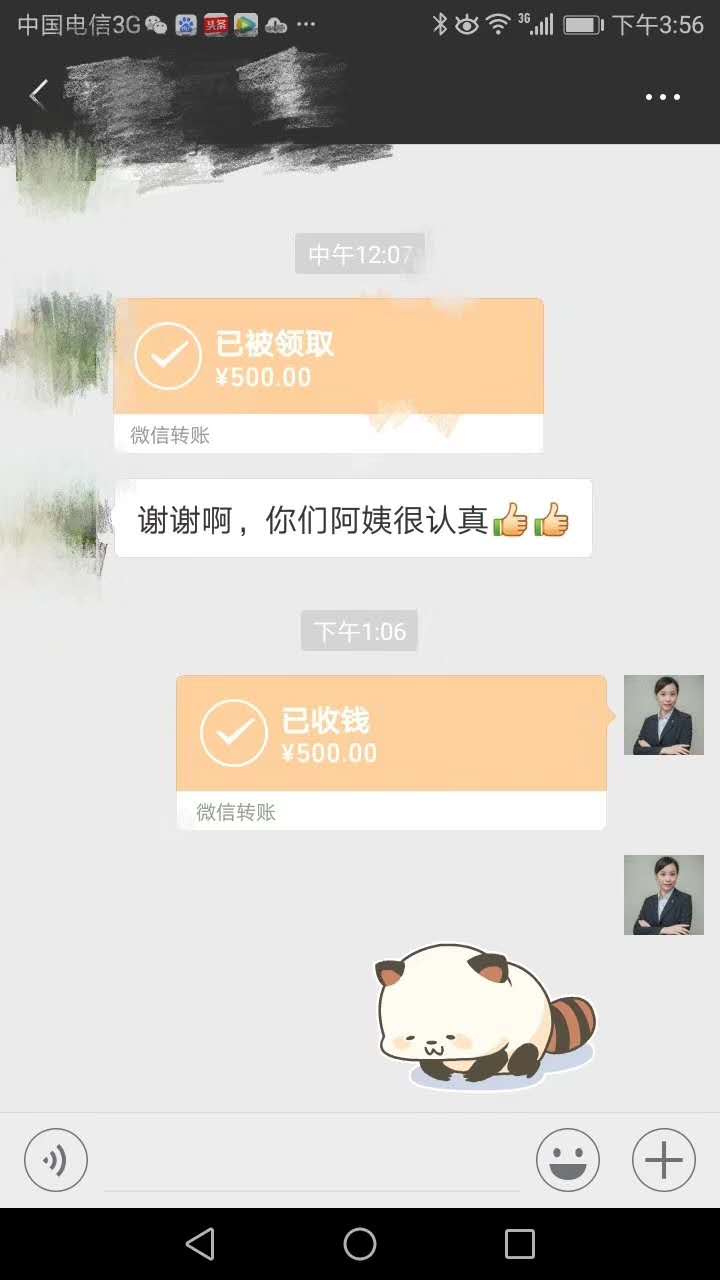Focus the message text field

[312, 1162]
